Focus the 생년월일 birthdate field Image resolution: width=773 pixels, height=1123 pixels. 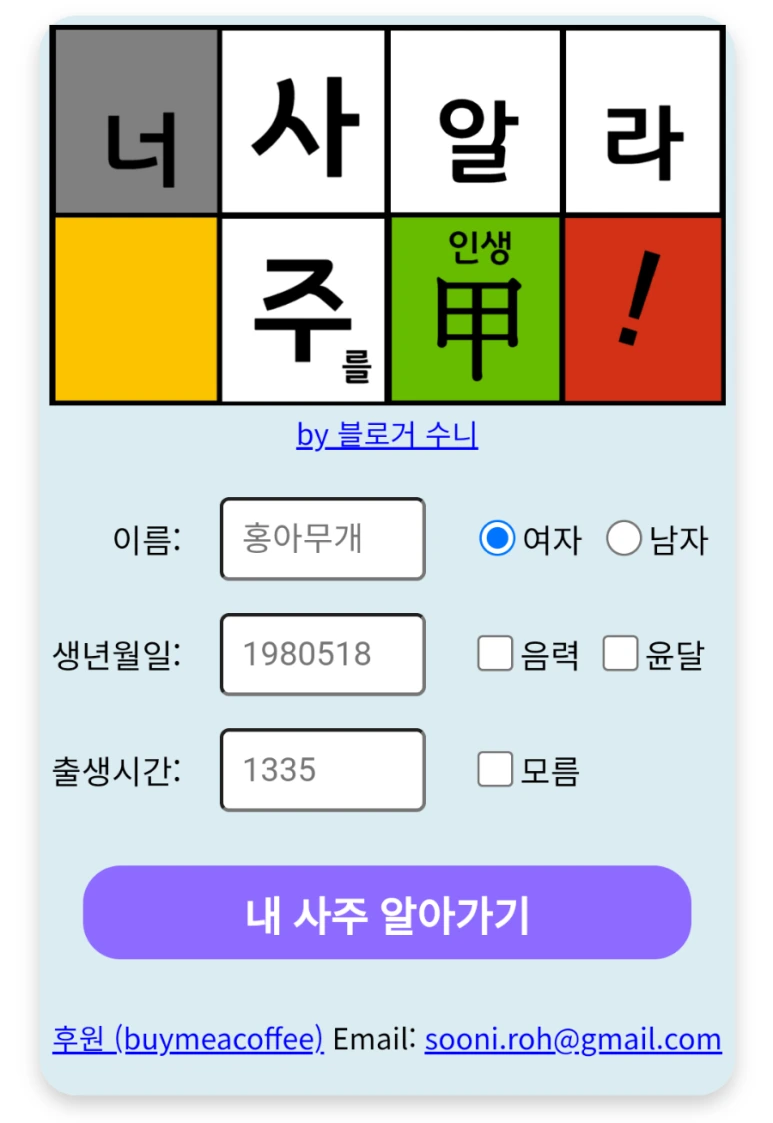coord(322,654)
